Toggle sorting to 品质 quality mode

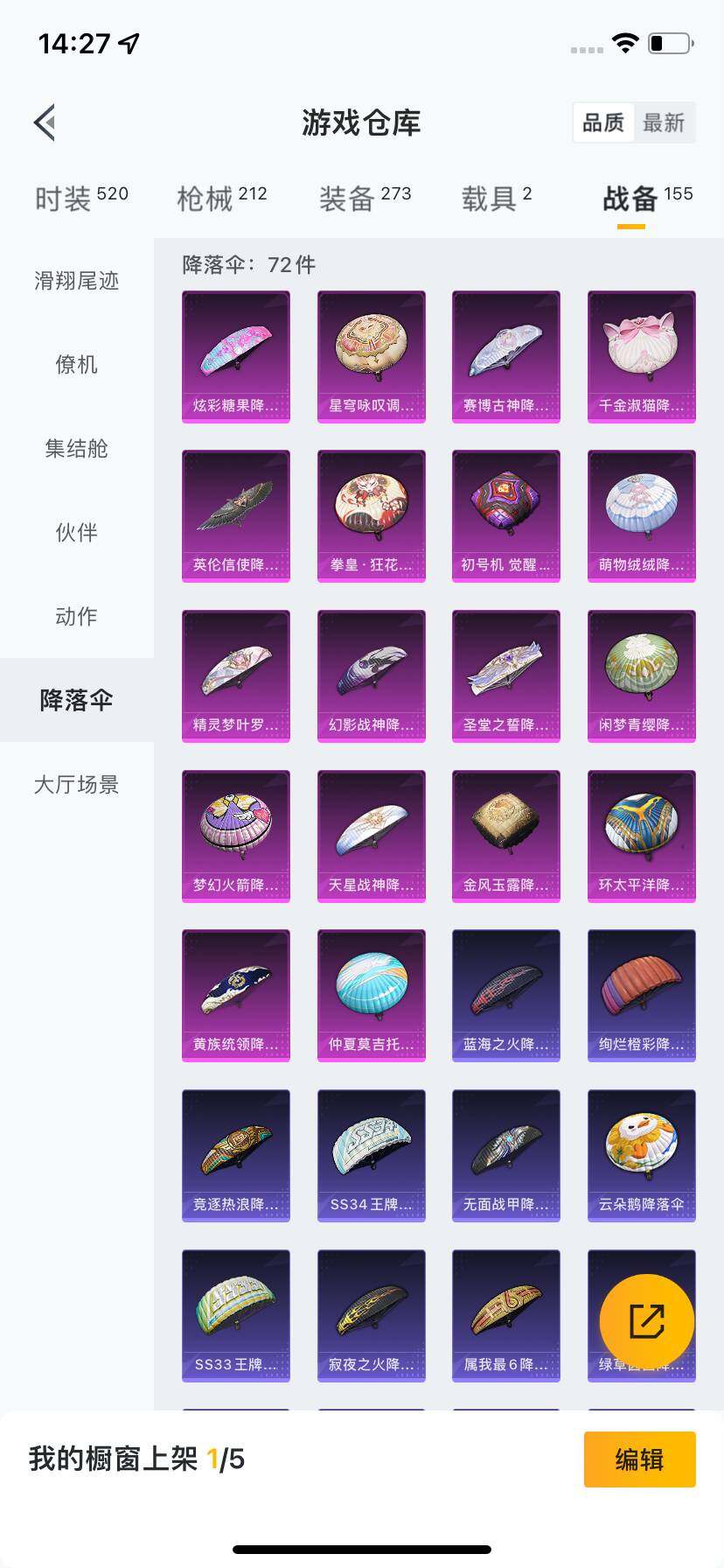(602, 122)
